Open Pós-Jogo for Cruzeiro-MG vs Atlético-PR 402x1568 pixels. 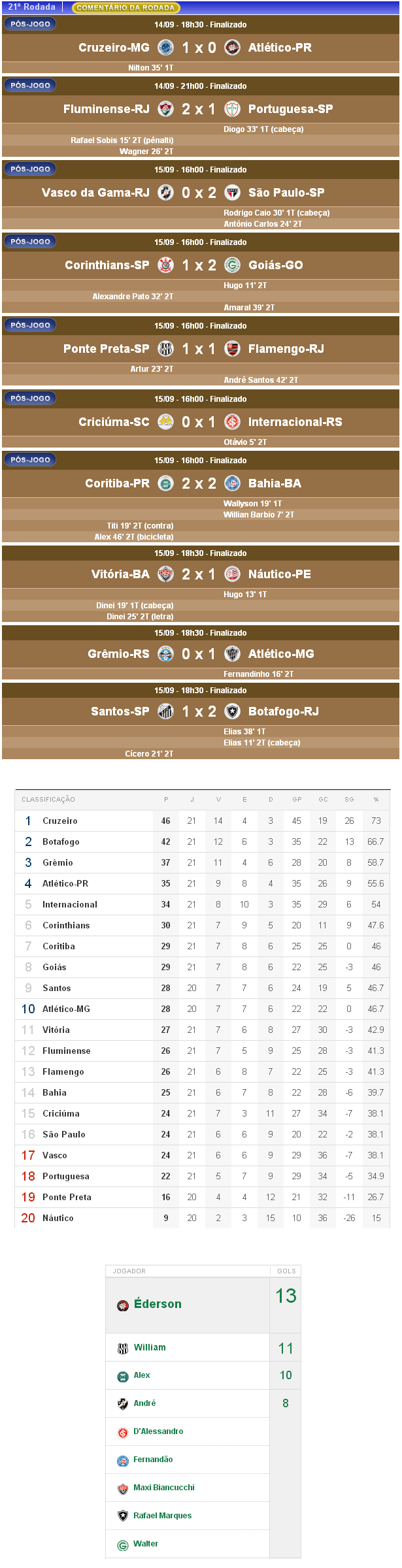click(x=30, y=24)
